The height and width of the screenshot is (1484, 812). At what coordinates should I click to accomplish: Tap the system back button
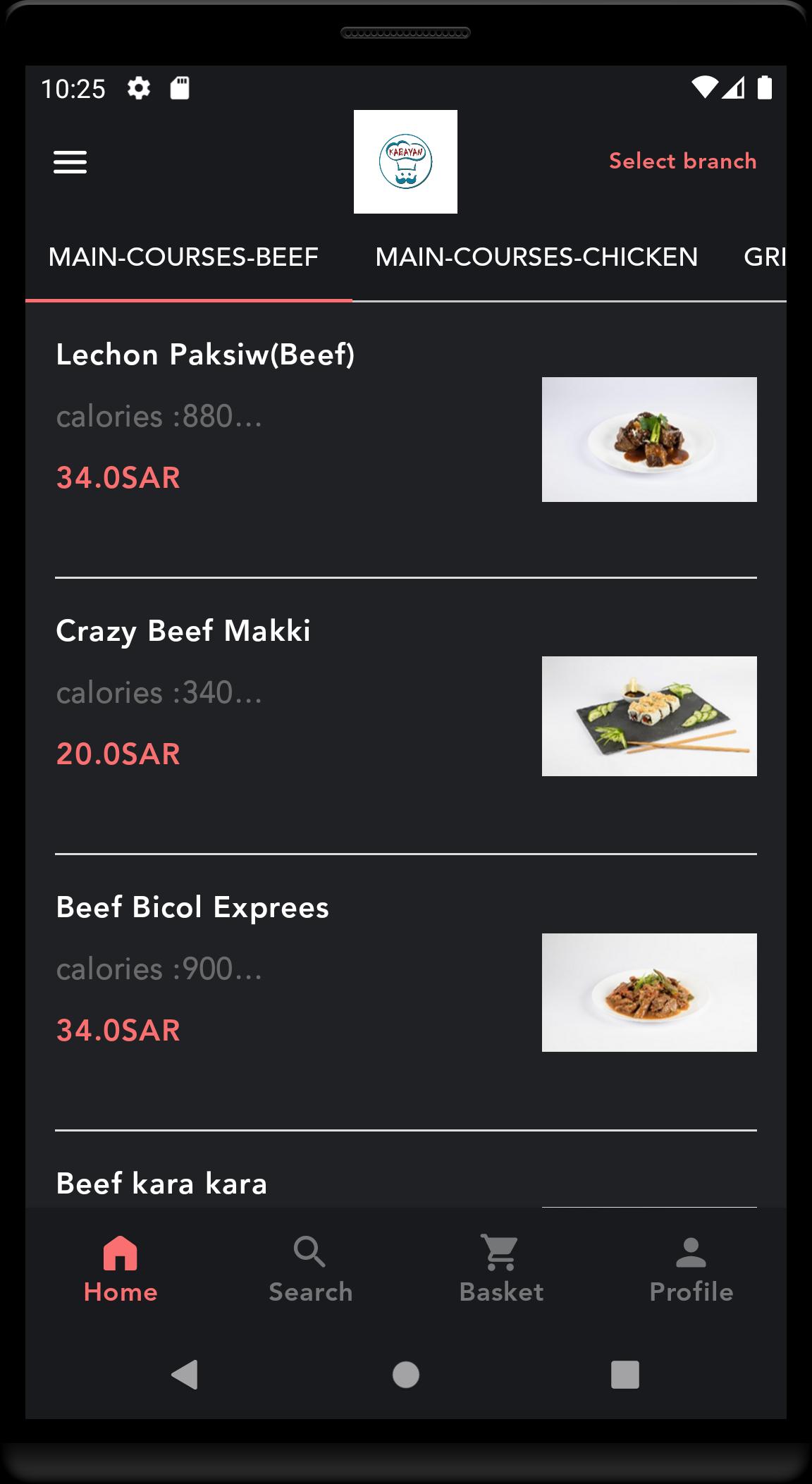(x=185, y=1375)
